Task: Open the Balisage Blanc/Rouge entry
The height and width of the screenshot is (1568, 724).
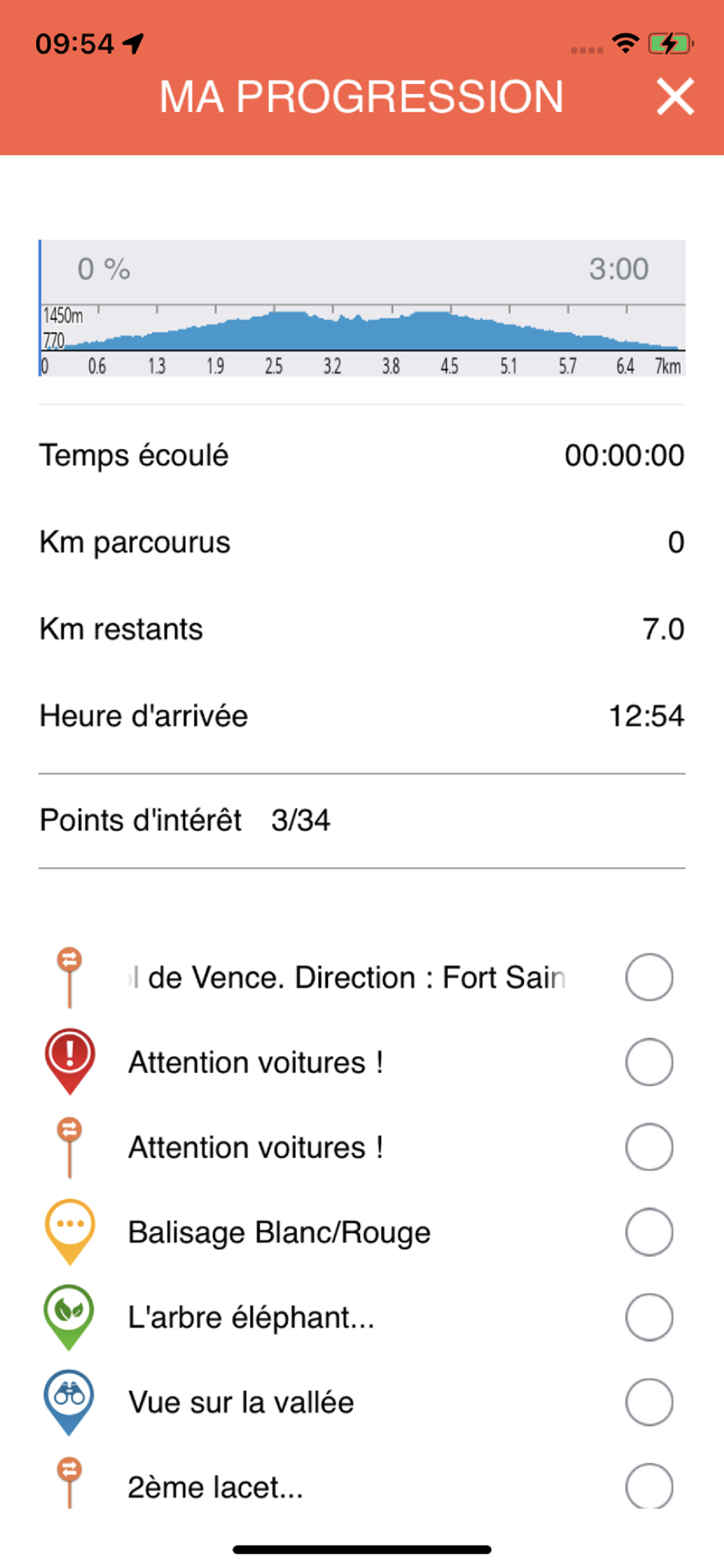Action: [279, 1232]
